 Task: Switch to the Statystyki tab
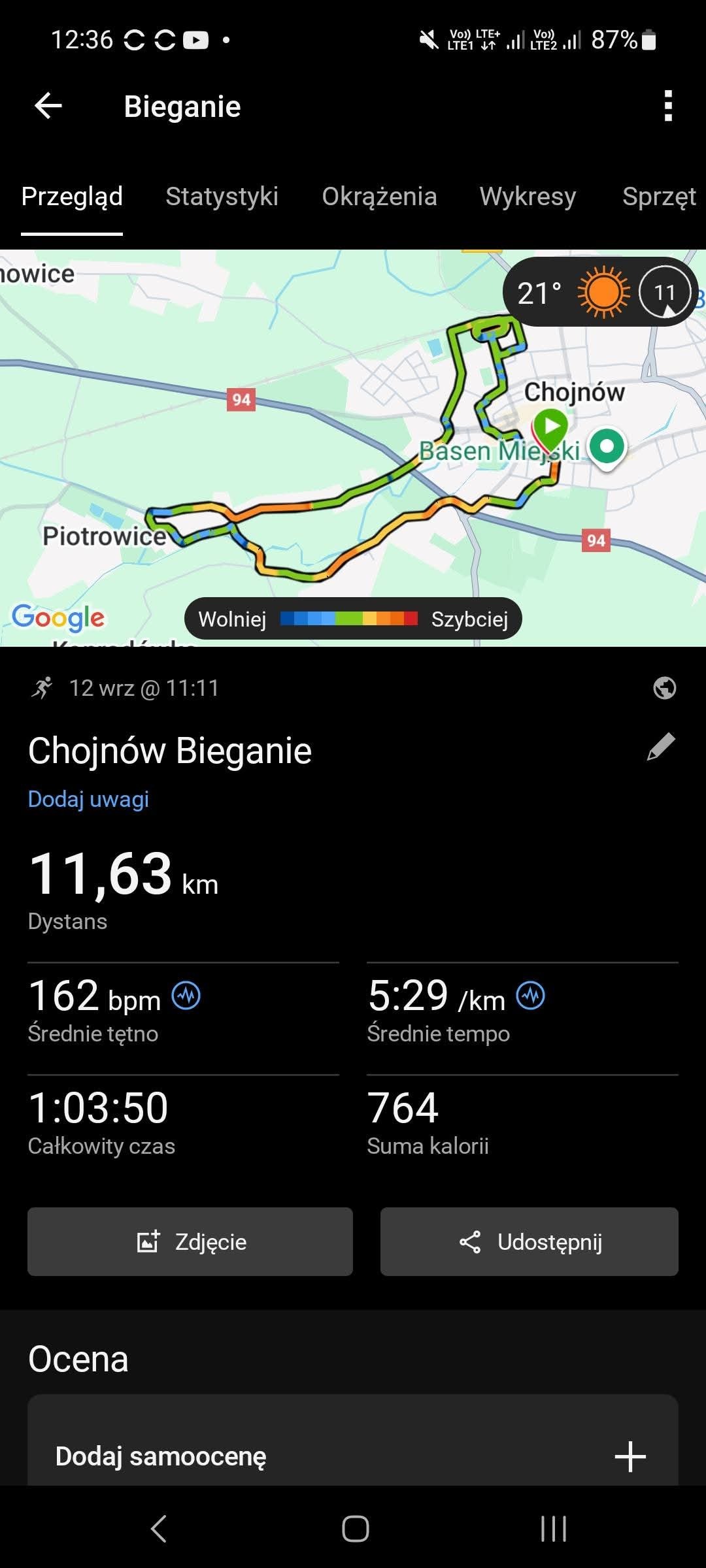click(x=222, y=197)
